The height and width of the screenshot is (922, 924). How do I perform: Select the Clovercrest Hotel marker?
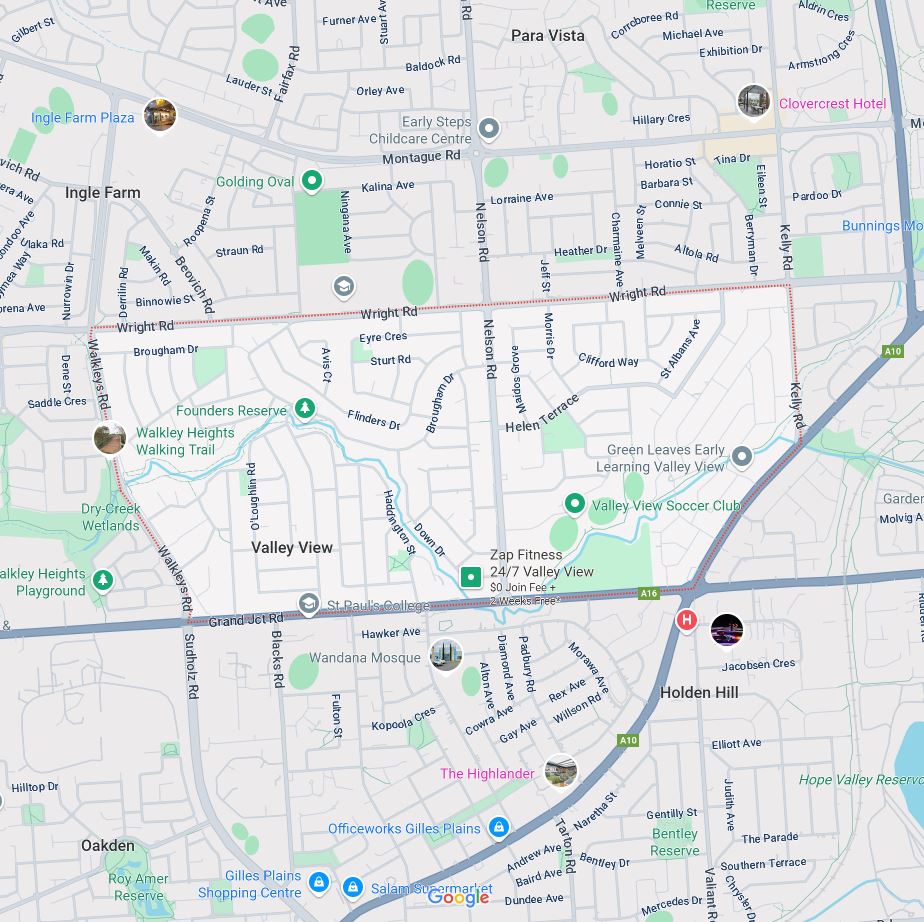753,101
